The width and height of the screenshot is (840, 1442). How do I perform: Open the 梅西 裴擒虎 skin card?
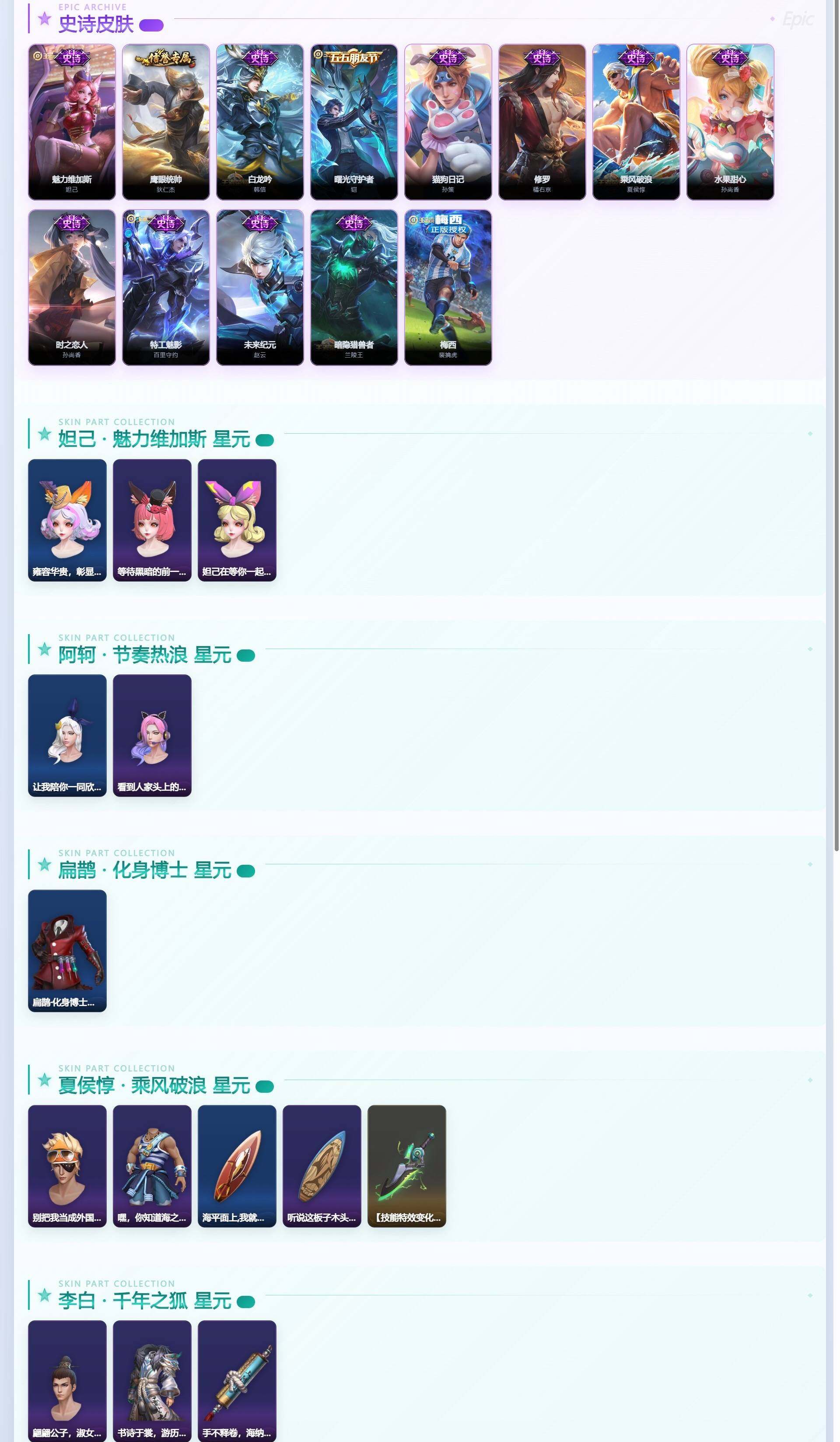tap(448, 287)
